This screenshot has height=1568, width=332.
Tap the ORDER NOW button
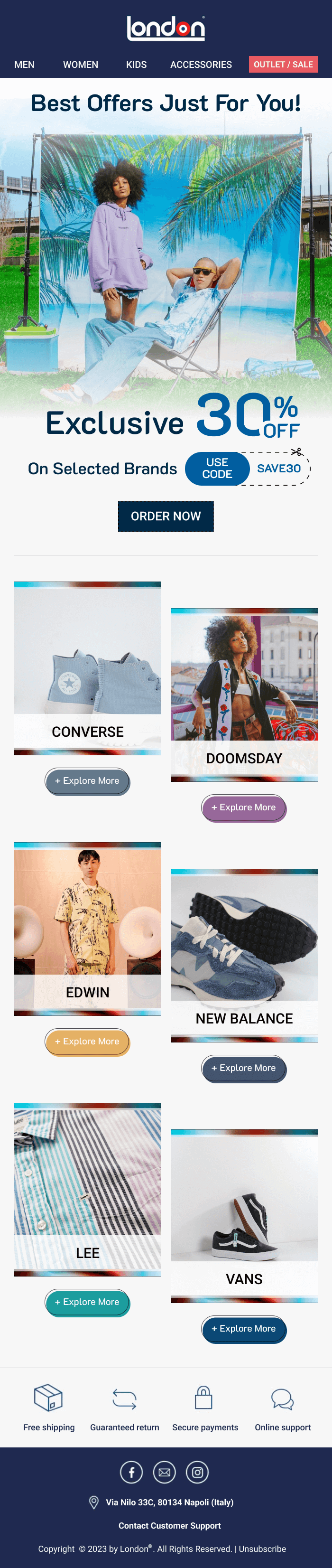point(166,516)
